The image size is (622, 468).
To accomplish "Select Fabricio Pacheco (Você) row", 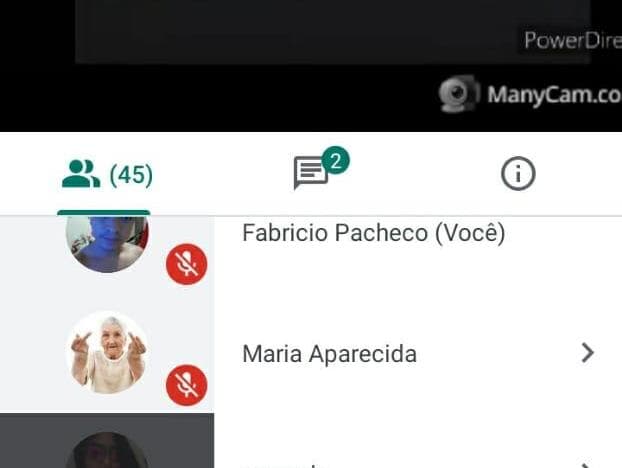I will (373, 234).
